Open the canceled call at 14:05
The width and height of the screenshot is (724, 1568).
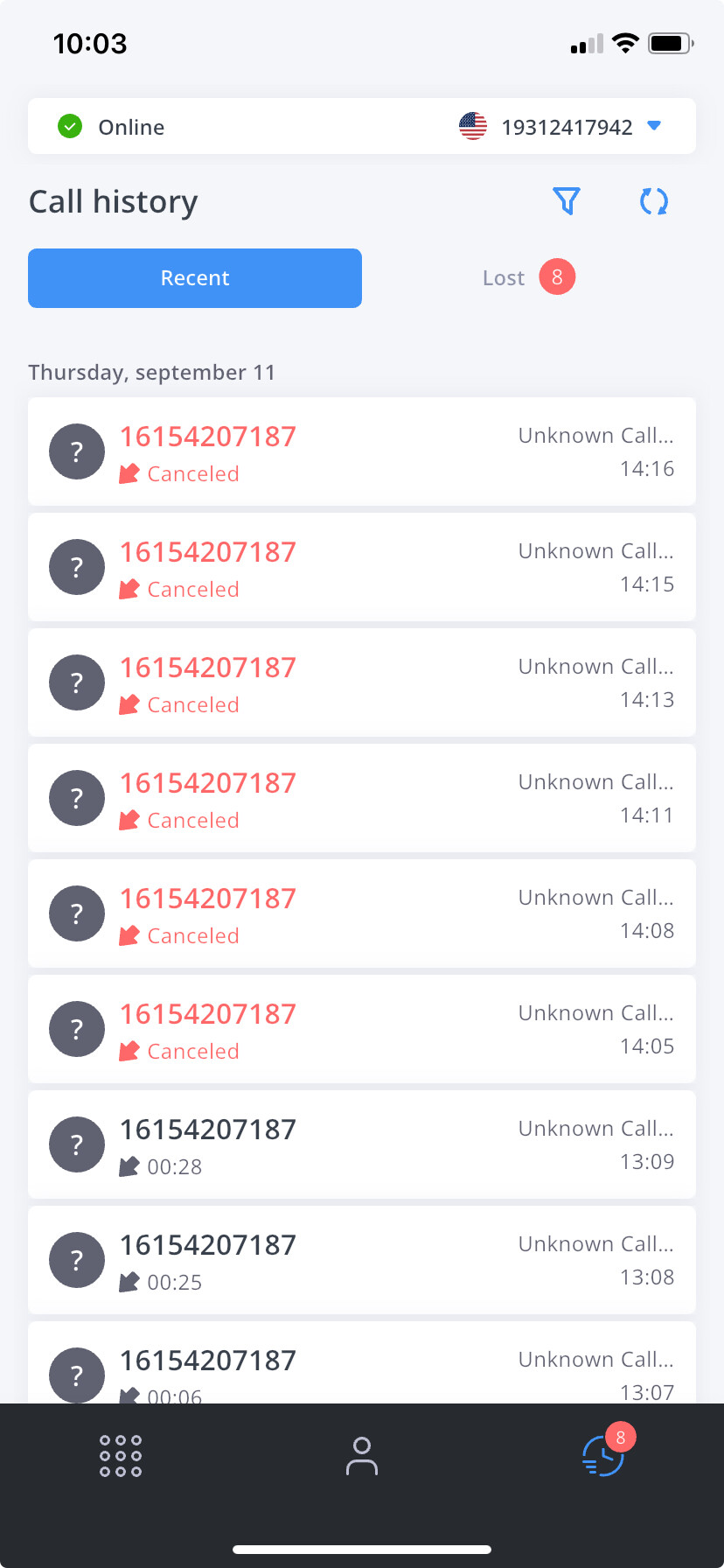(x=361, y=1029)
